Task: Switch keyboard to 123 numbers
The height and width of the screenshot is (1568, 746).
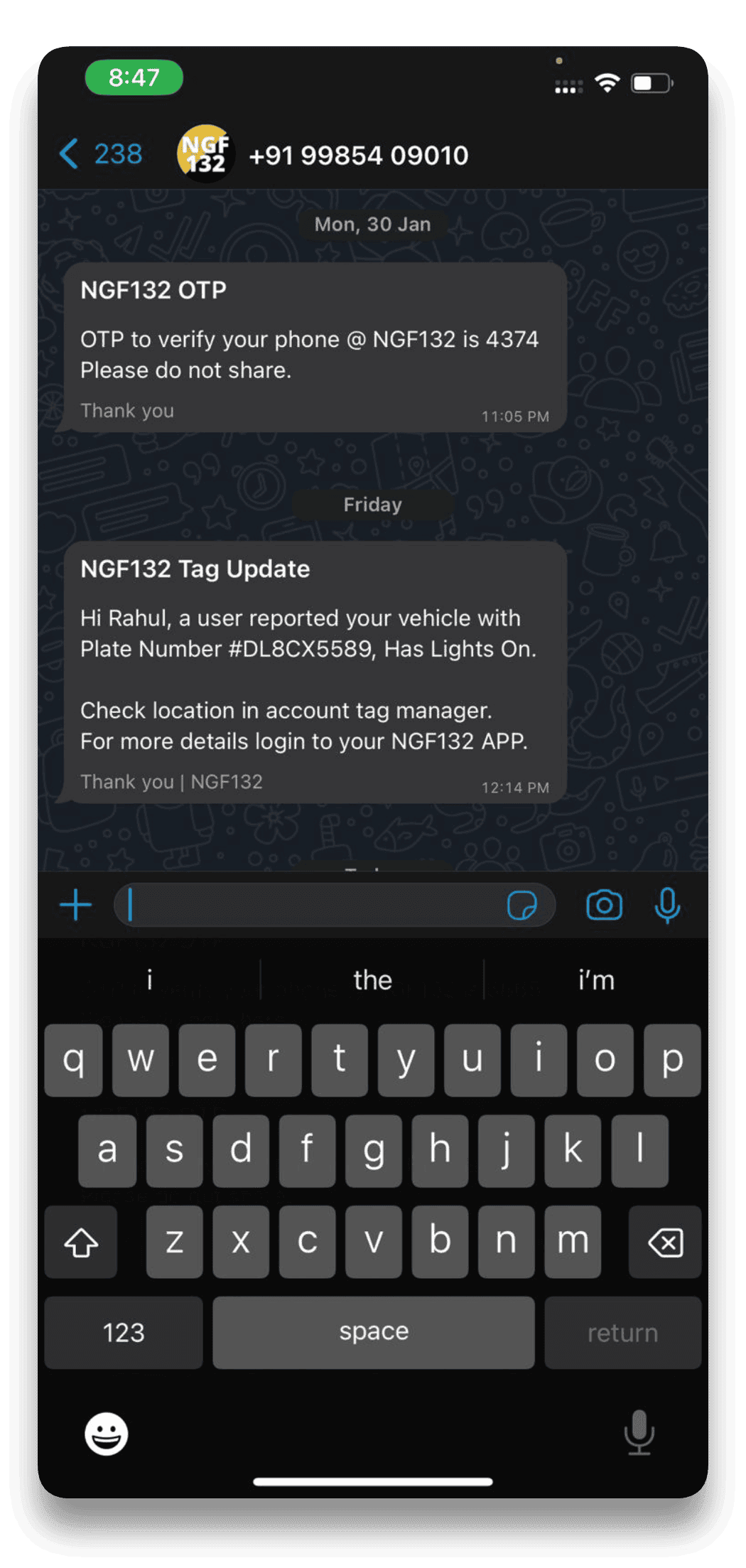Action: [124, 1332]
